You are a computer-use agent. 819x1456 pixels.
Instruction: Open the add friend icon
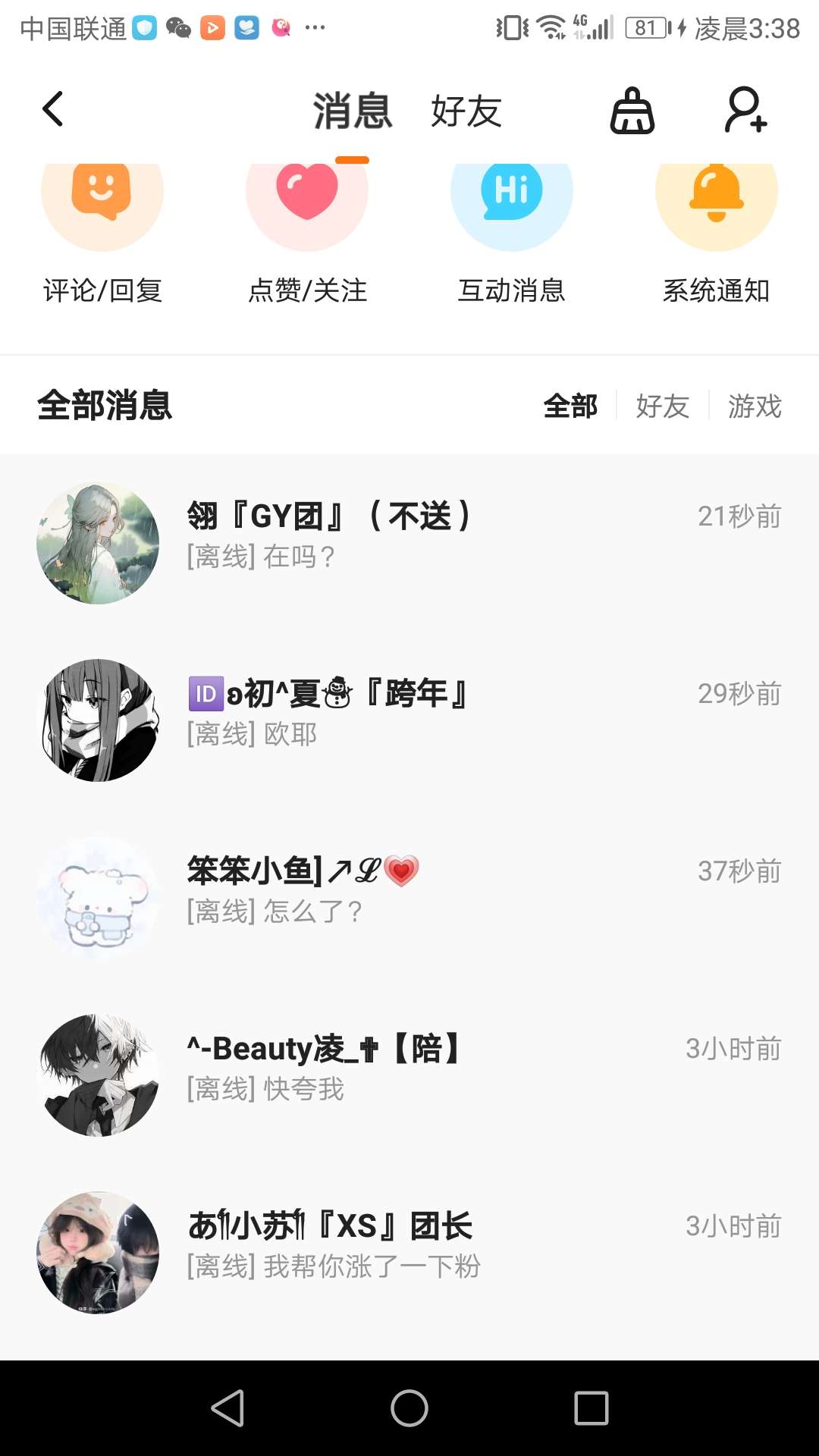tap(745, 111)
